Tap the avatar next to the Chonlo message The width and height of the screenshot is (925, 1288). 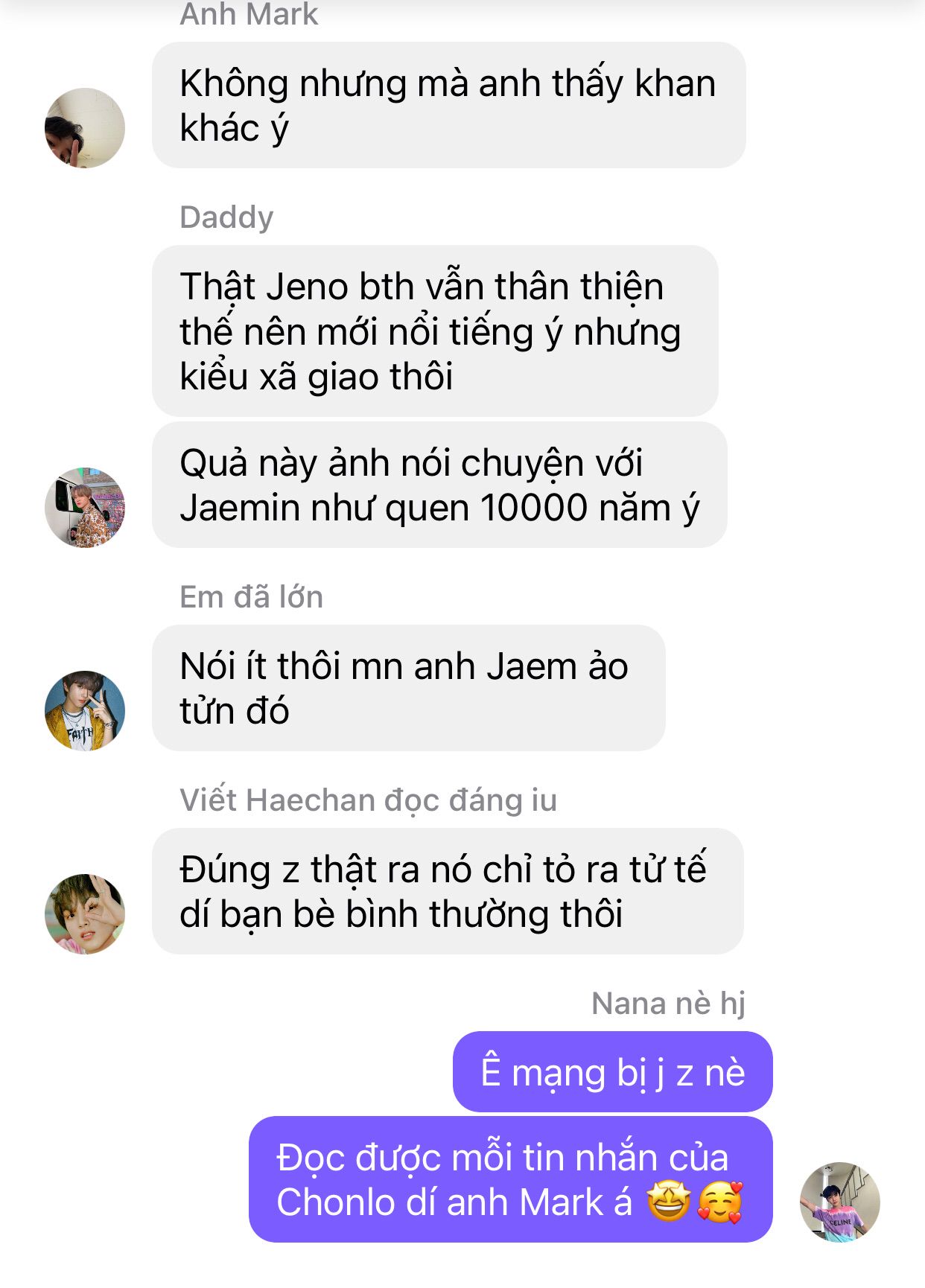pos(839,1202)
